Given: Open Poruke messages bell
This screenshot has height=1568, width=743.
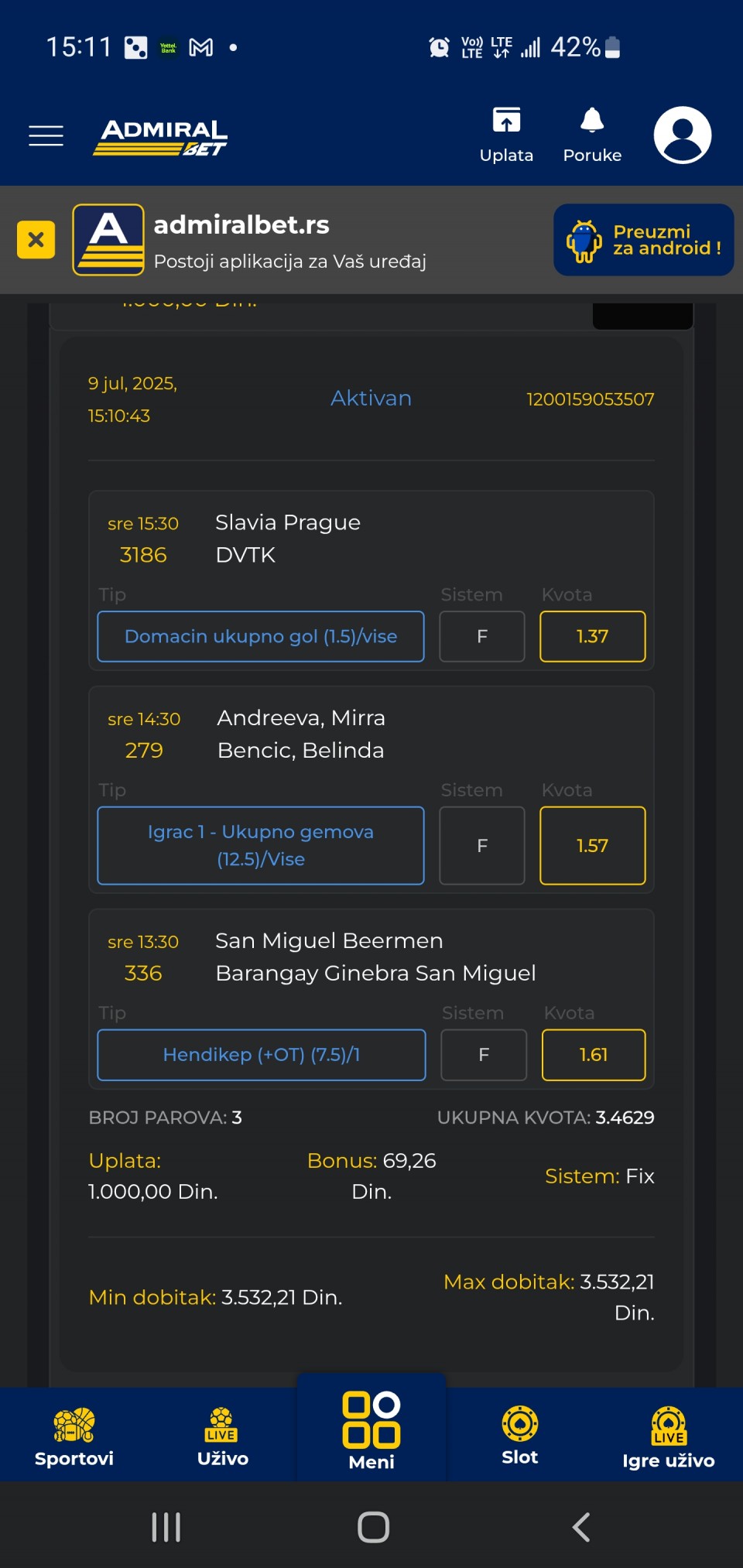Looking at the screenshot, I should click(x=592, y=135).
